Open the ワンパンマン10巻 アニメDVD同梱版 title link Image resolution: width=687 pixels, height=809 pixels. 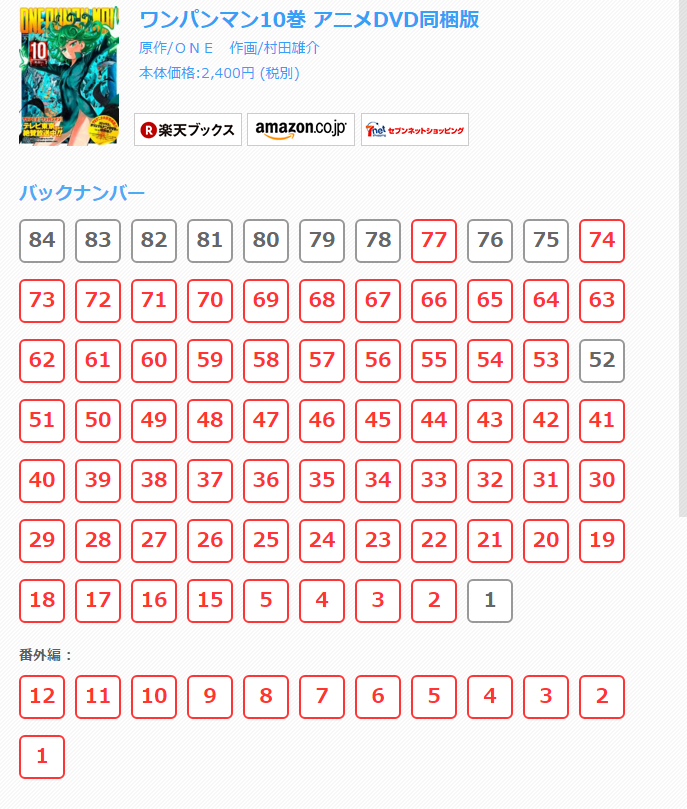tap(310, 19)
